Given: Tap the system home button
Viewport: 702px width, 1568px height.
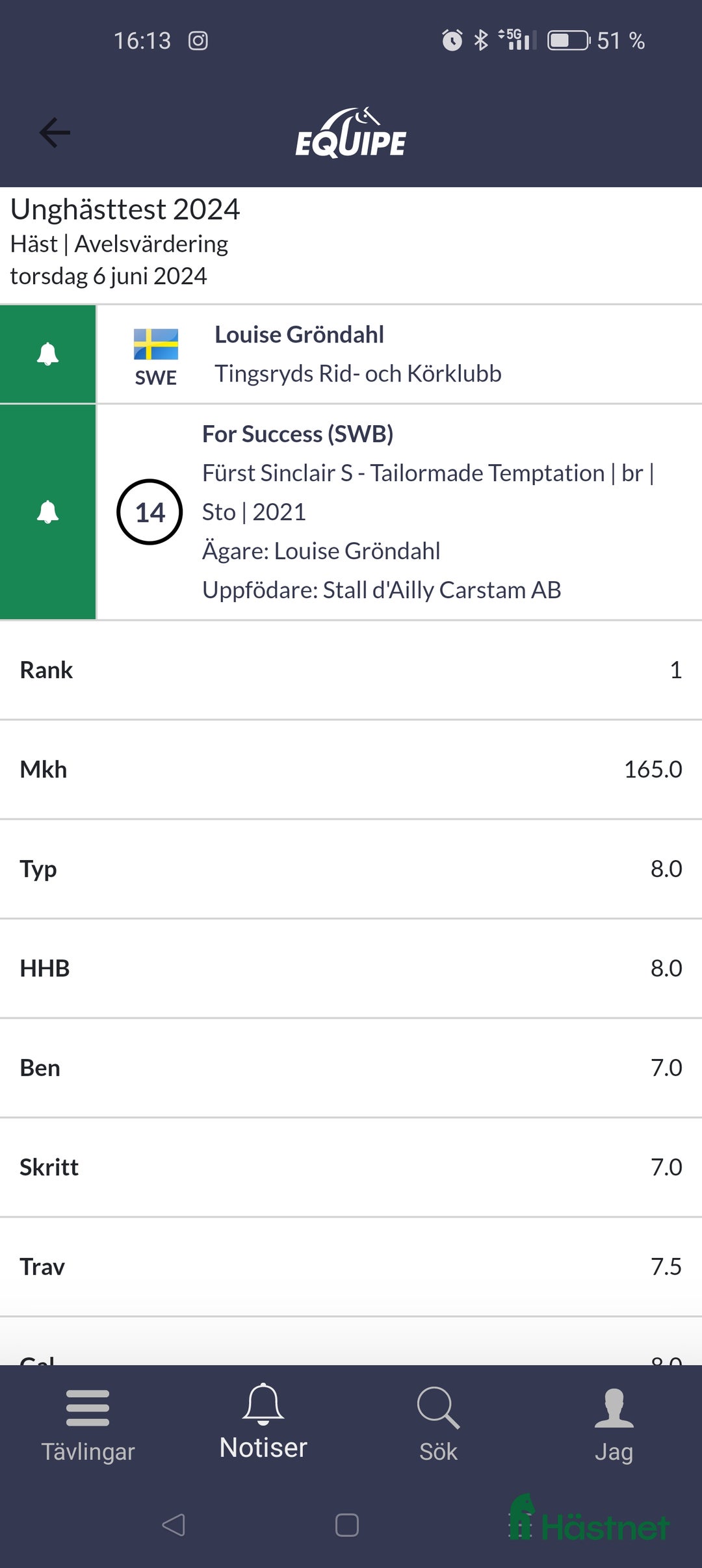Looking at the screenshot, I should pos(347,1525).
